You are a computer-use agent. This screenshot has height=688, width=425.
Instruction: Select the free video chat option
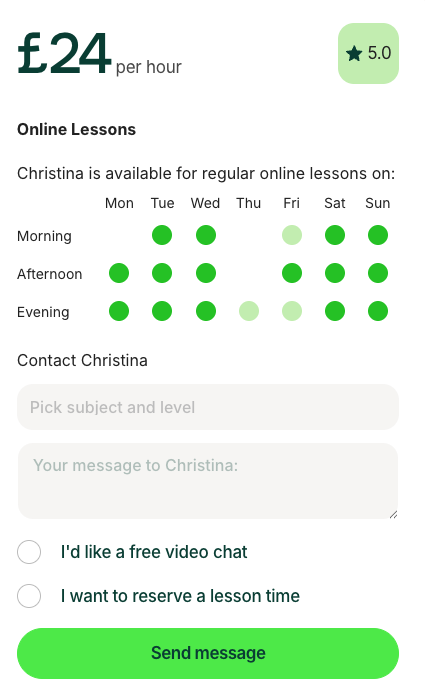pos(29,552)
